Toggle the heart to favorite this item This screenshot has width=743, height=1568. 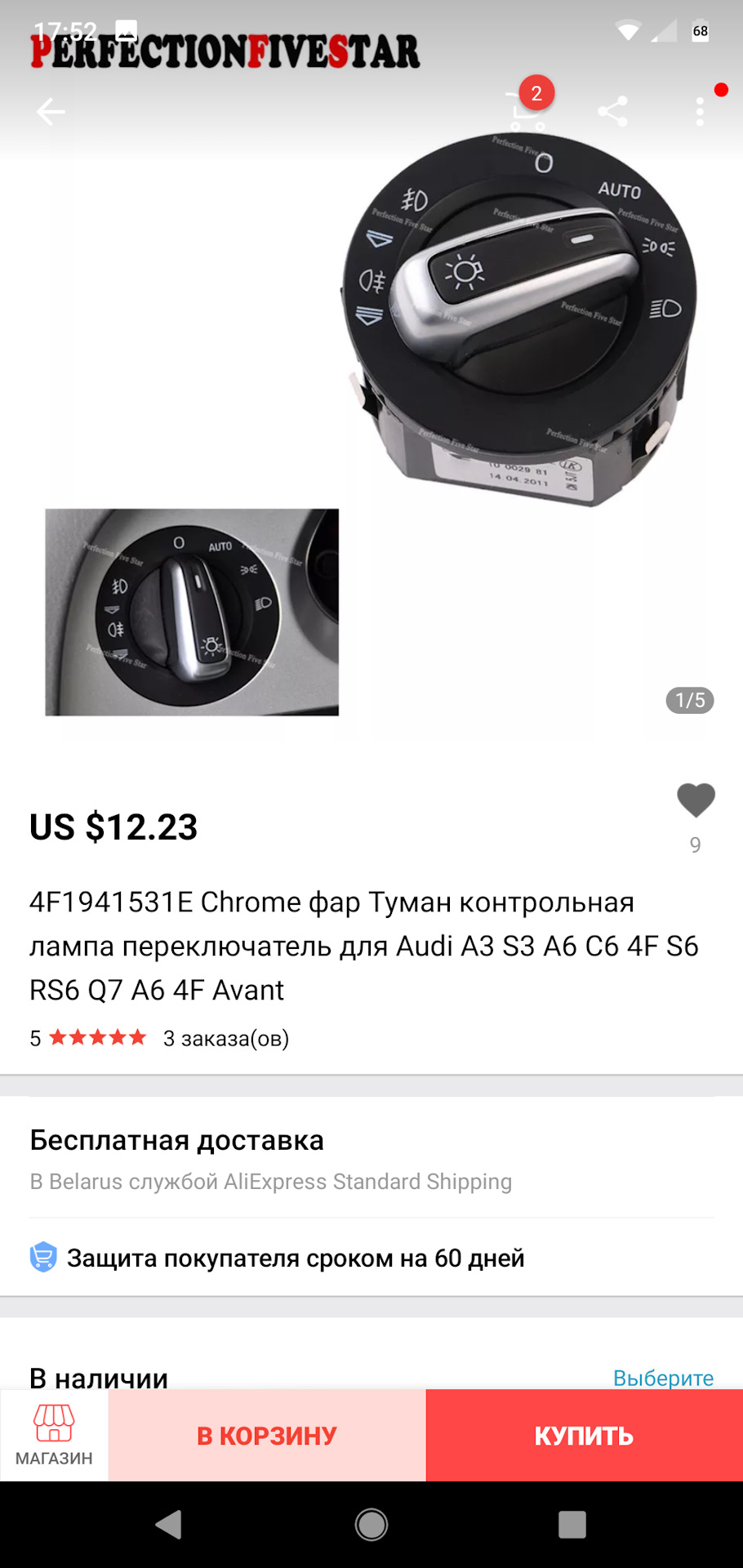click(695, 800)
